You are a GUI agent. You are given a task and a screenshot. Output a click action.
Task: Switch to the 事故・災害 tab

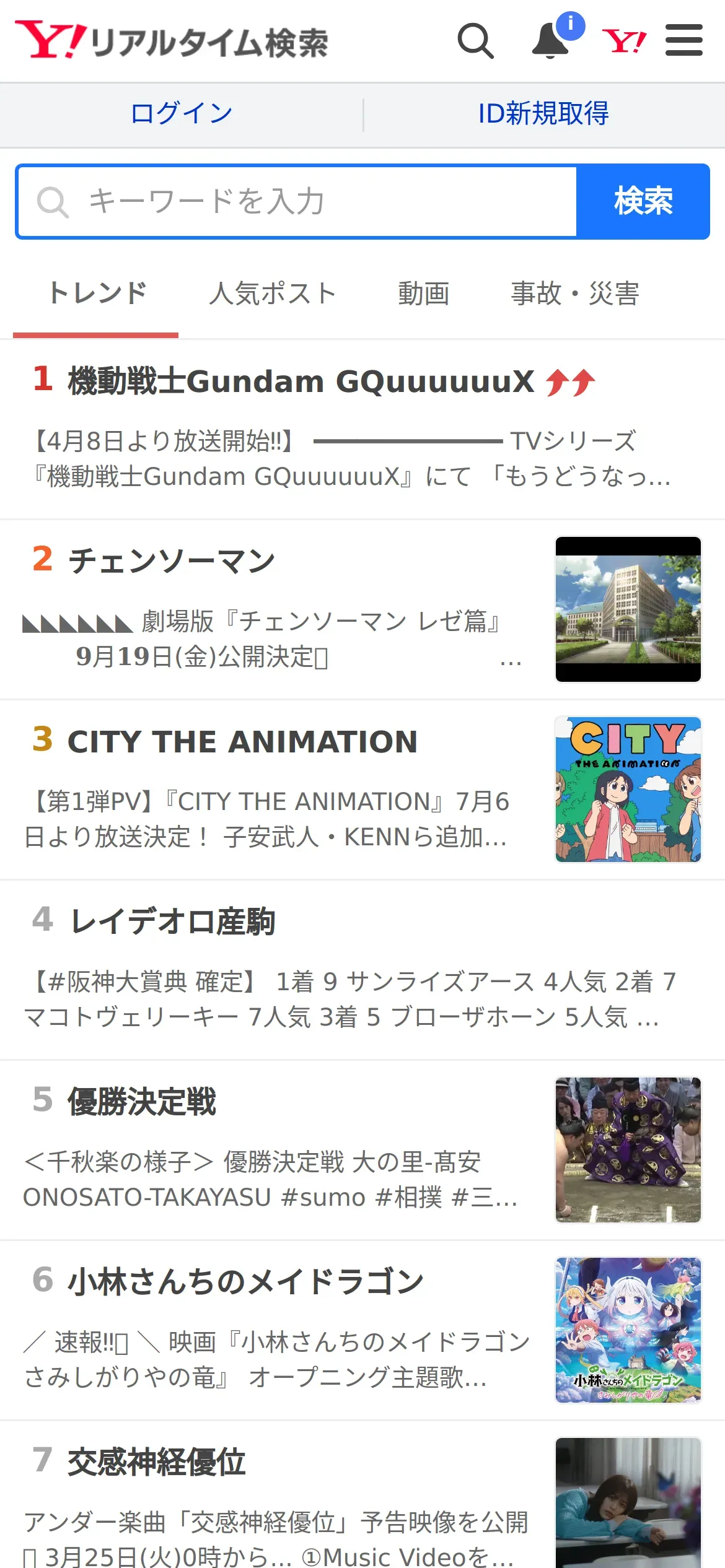(x=574, y=294)
